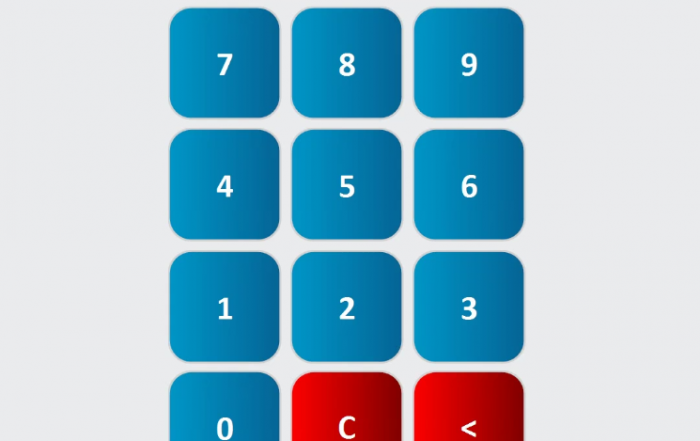Image resolution: width=700 pixels, height=441 pixels.
Task: Enter digit 8 on the keypad
Action: coord(346,64)
